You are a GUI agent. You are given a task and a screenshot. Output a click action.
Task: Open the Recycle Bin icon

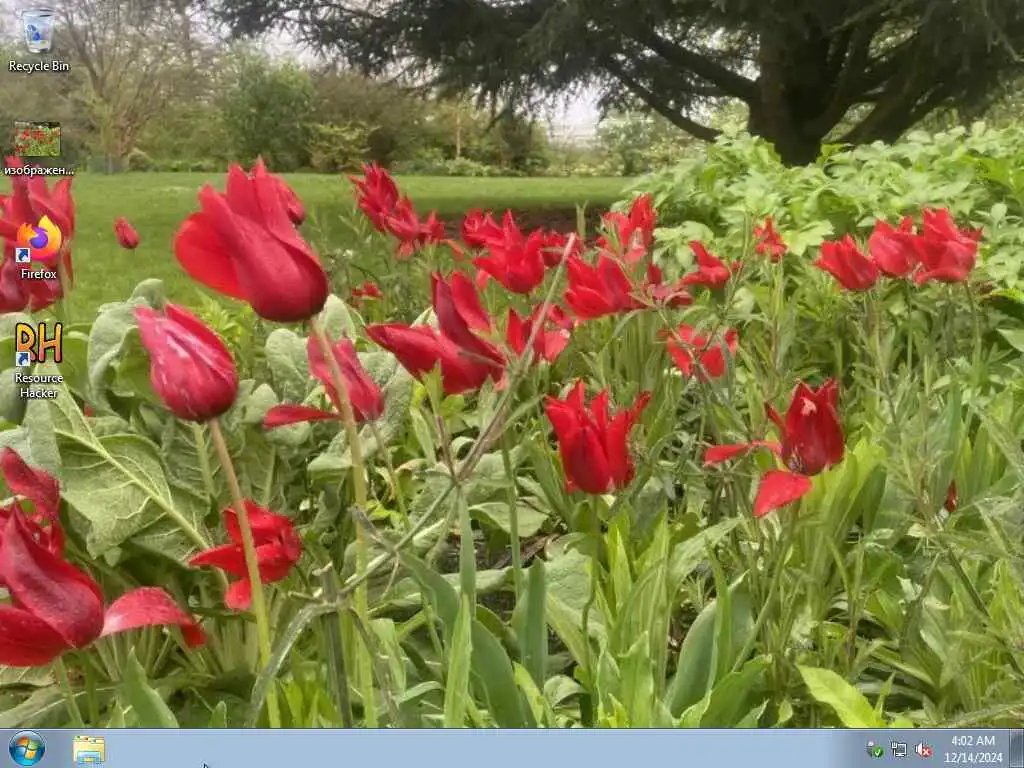[38, 32]
